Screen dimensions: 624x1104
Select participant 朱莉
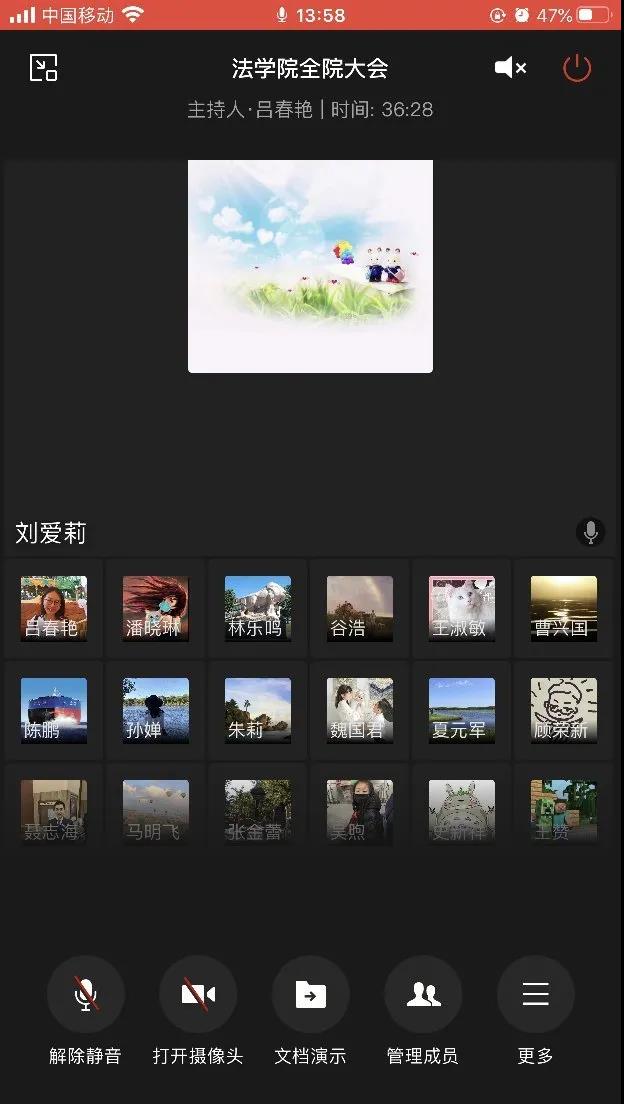click(x=258, y=711)
